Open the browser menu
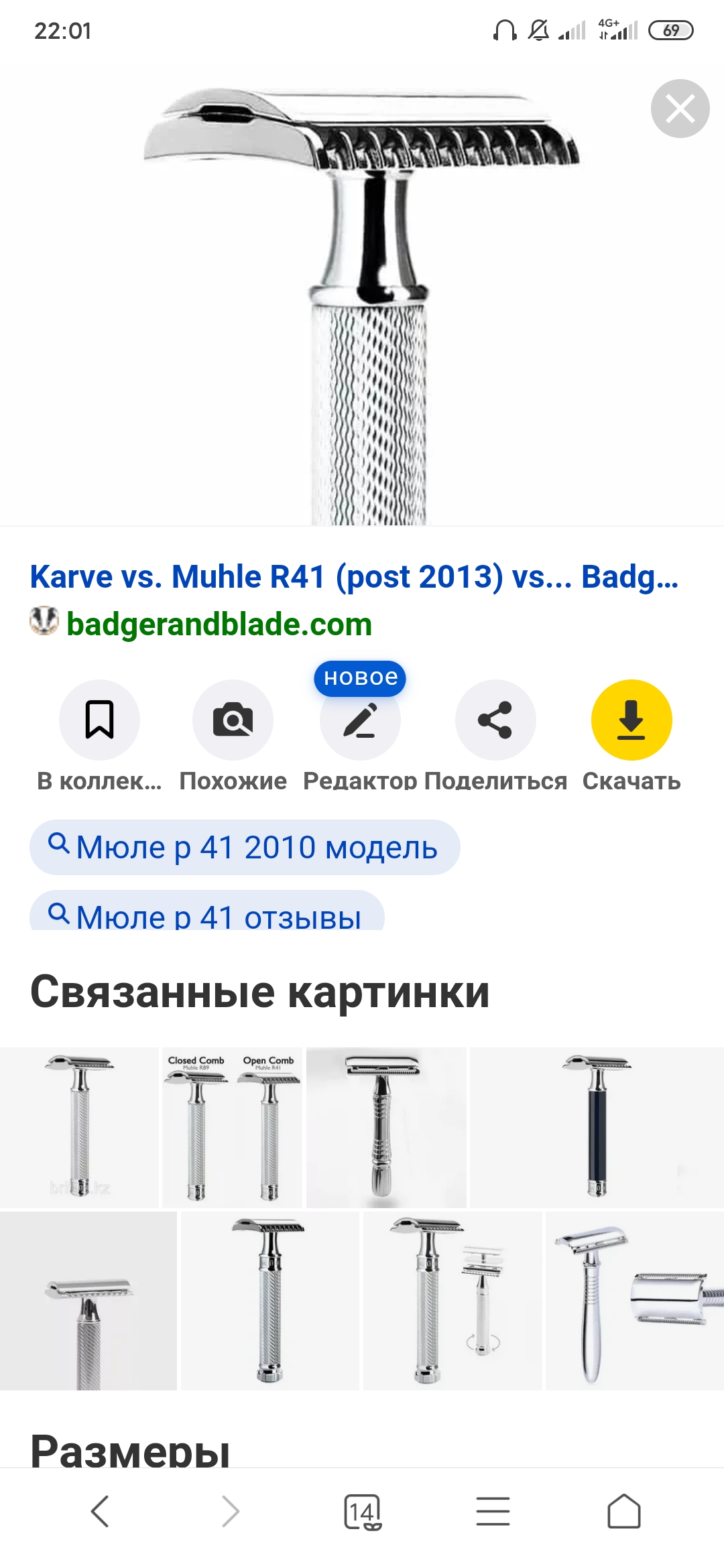 [493, 1512]
